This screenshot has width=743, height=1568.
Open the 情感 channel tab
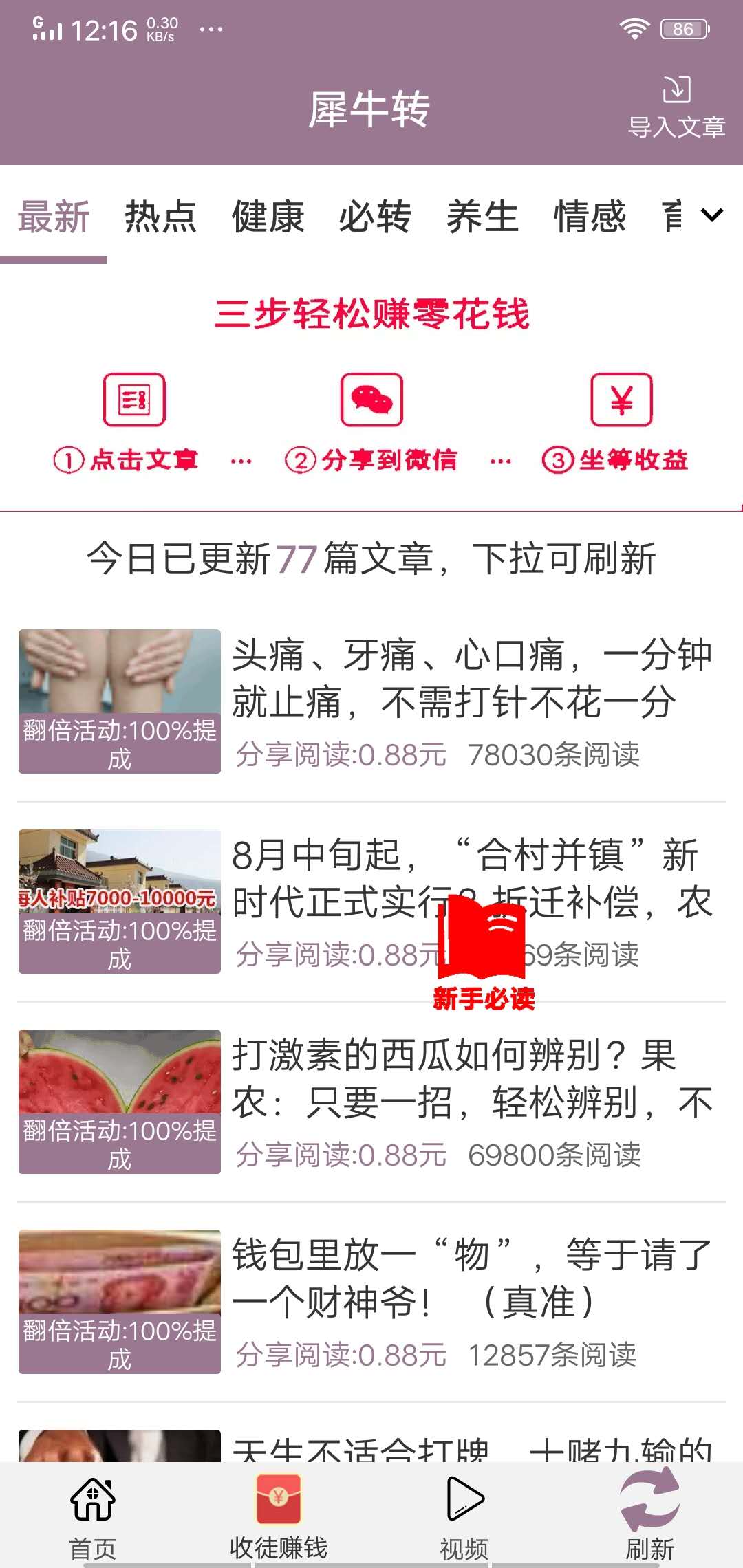point(590,217)
